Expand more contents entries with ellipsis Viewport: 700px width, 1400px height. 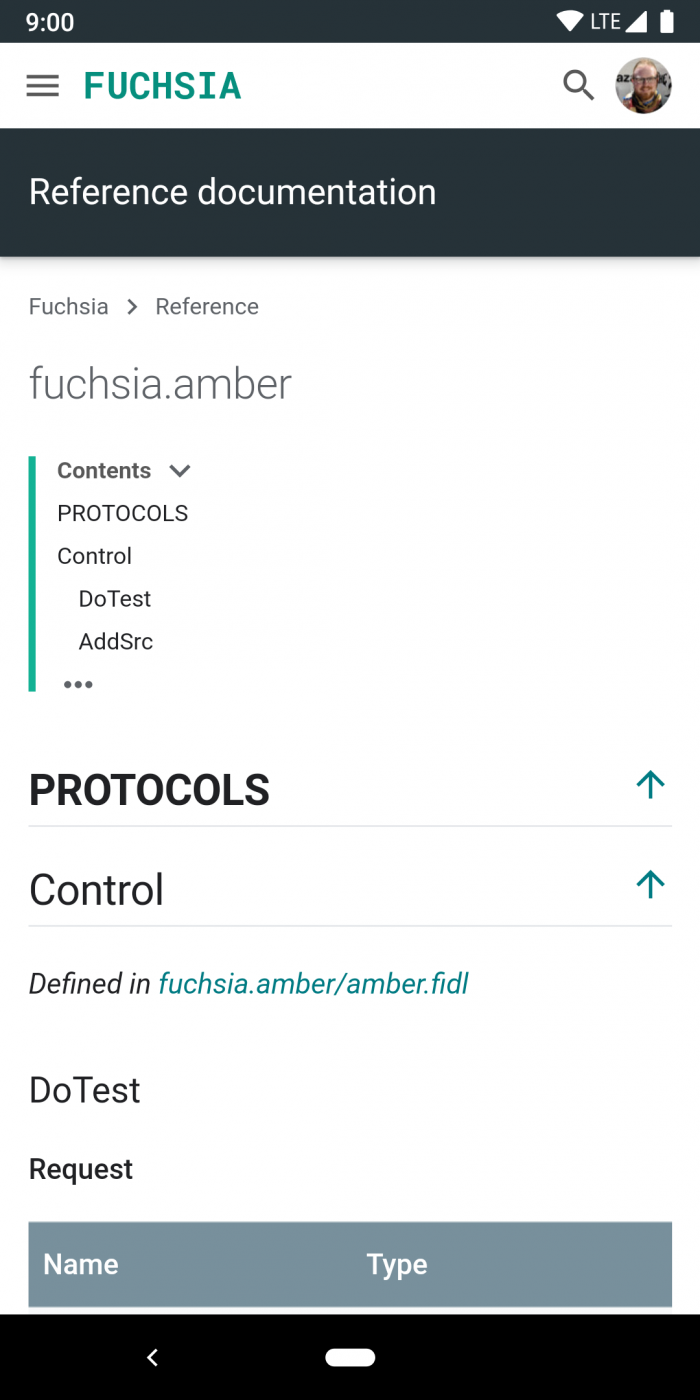[x=78, y=685]
